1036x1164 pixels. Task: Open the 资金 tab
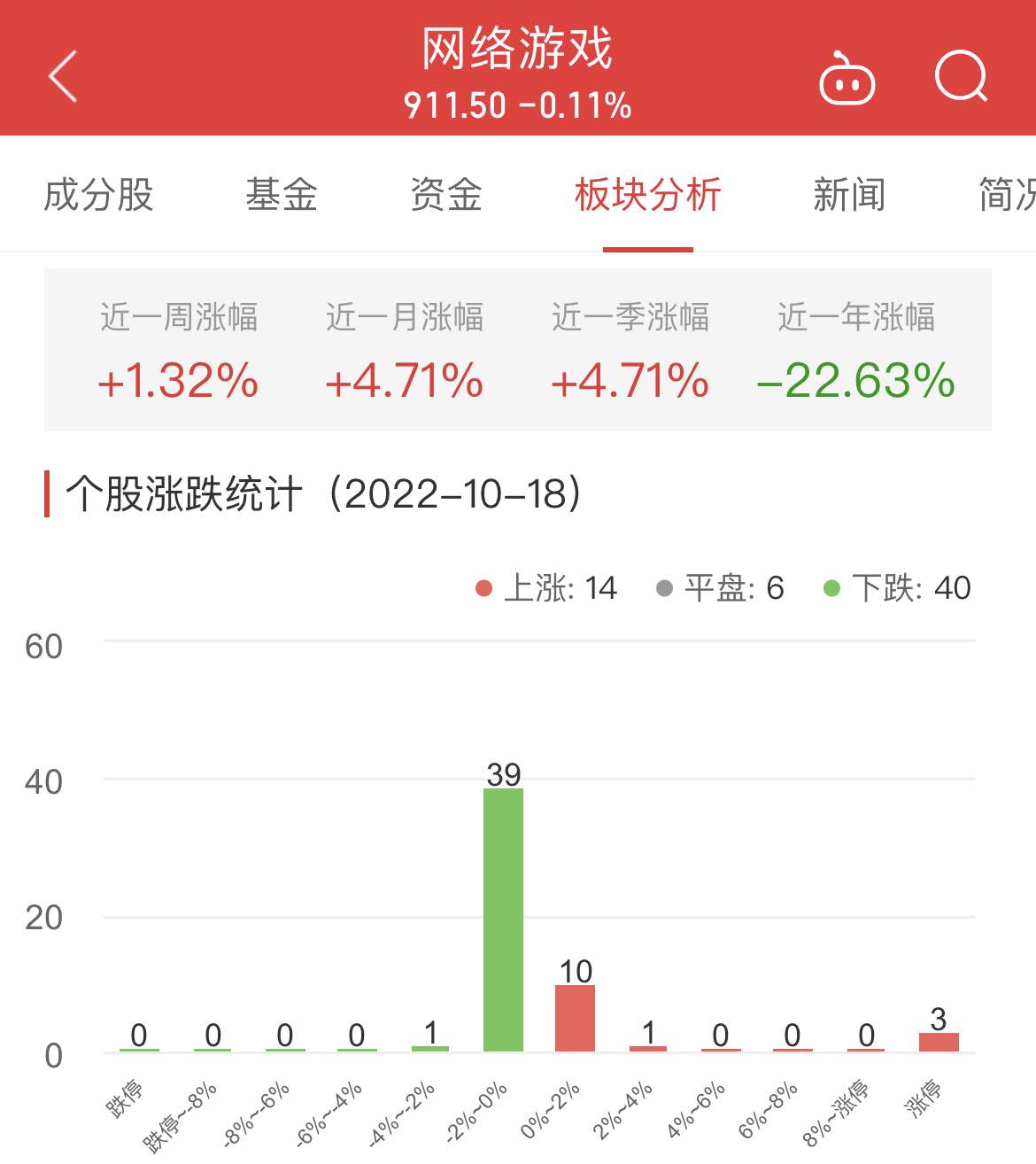coord(446,195)
